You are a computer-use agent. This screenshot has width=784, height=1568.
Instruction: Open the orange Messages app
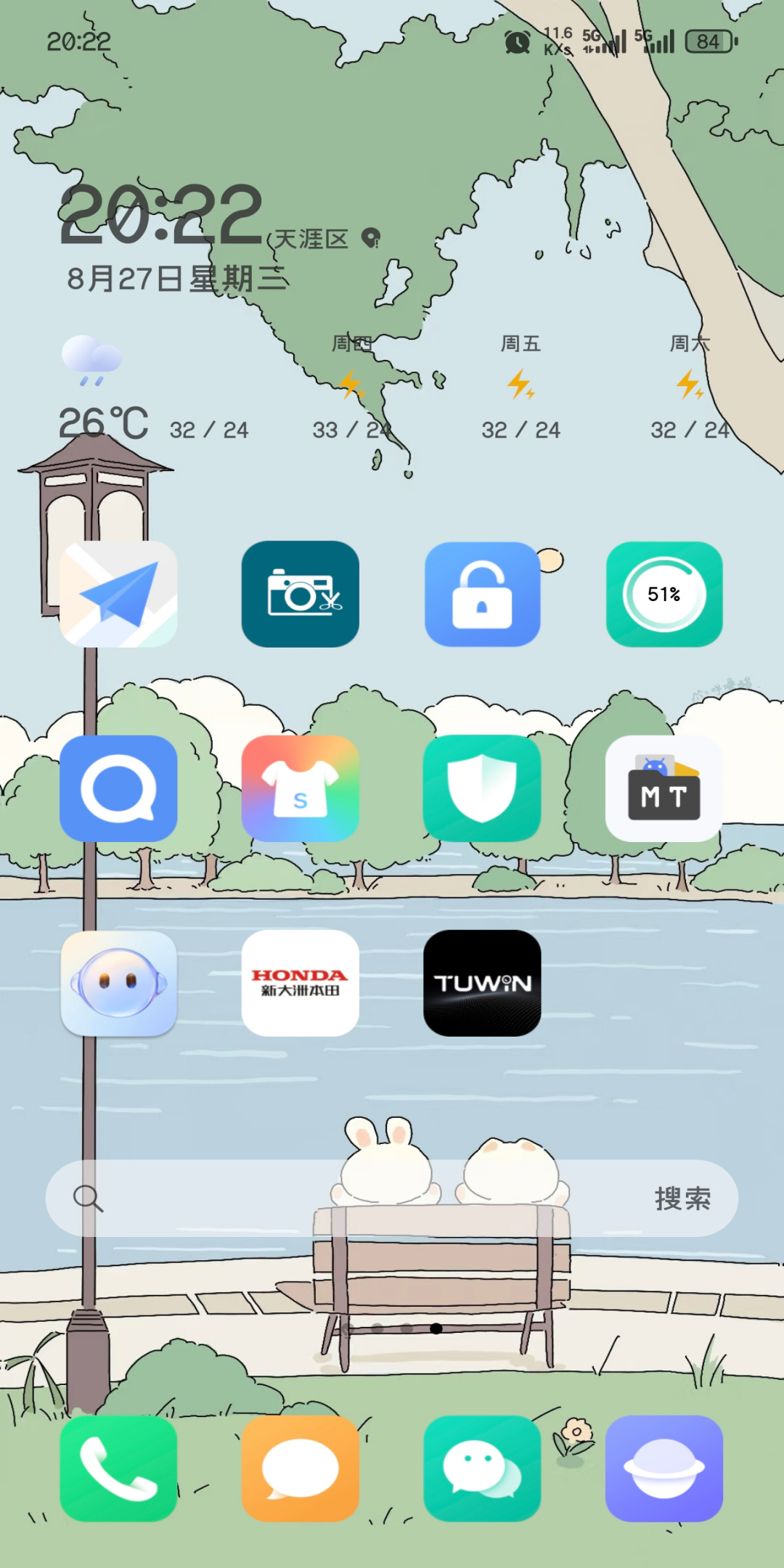301,1468
